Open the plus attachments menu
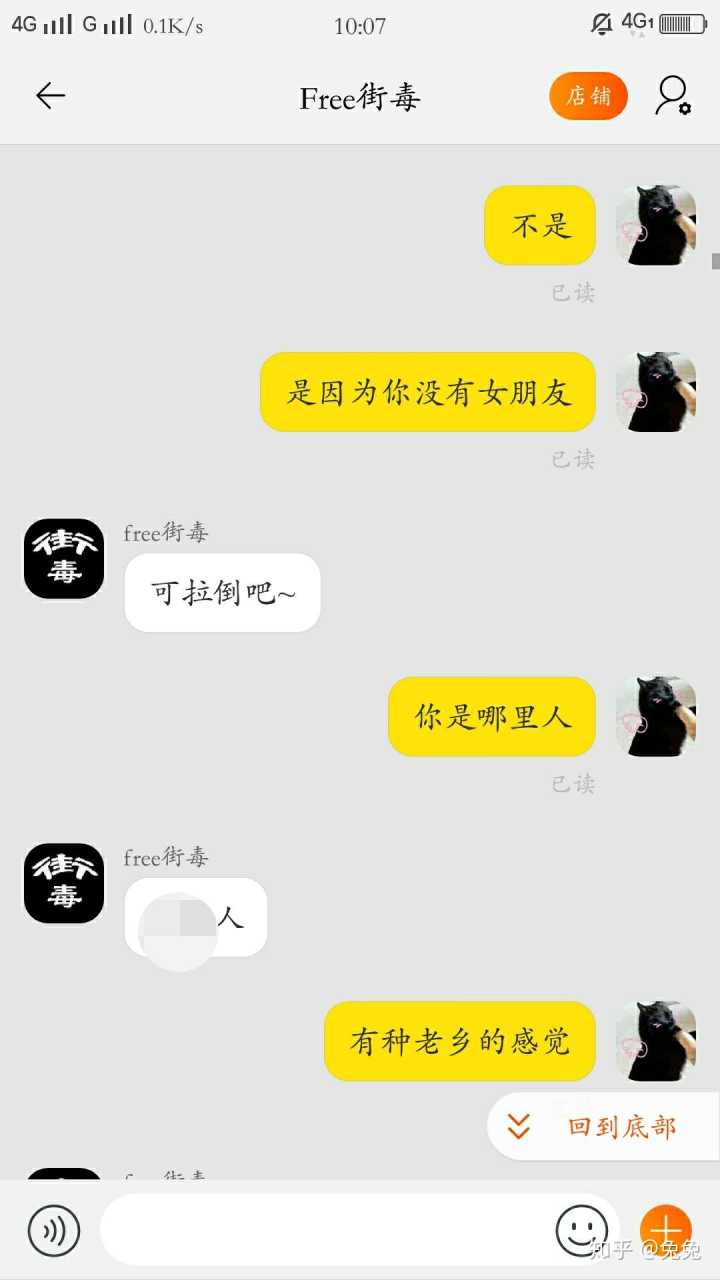 666,1231
